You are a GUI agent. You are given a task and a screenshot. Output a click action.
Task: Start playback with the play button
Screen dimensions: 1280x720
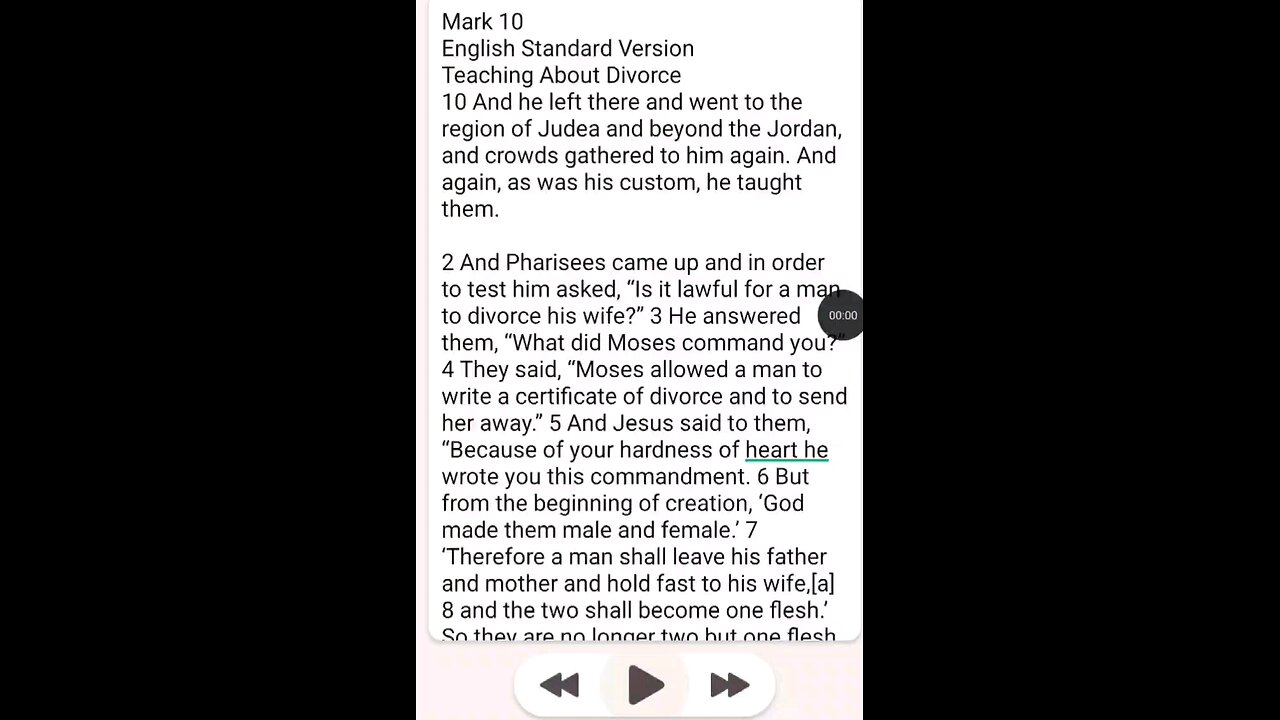tap(645, 685)
